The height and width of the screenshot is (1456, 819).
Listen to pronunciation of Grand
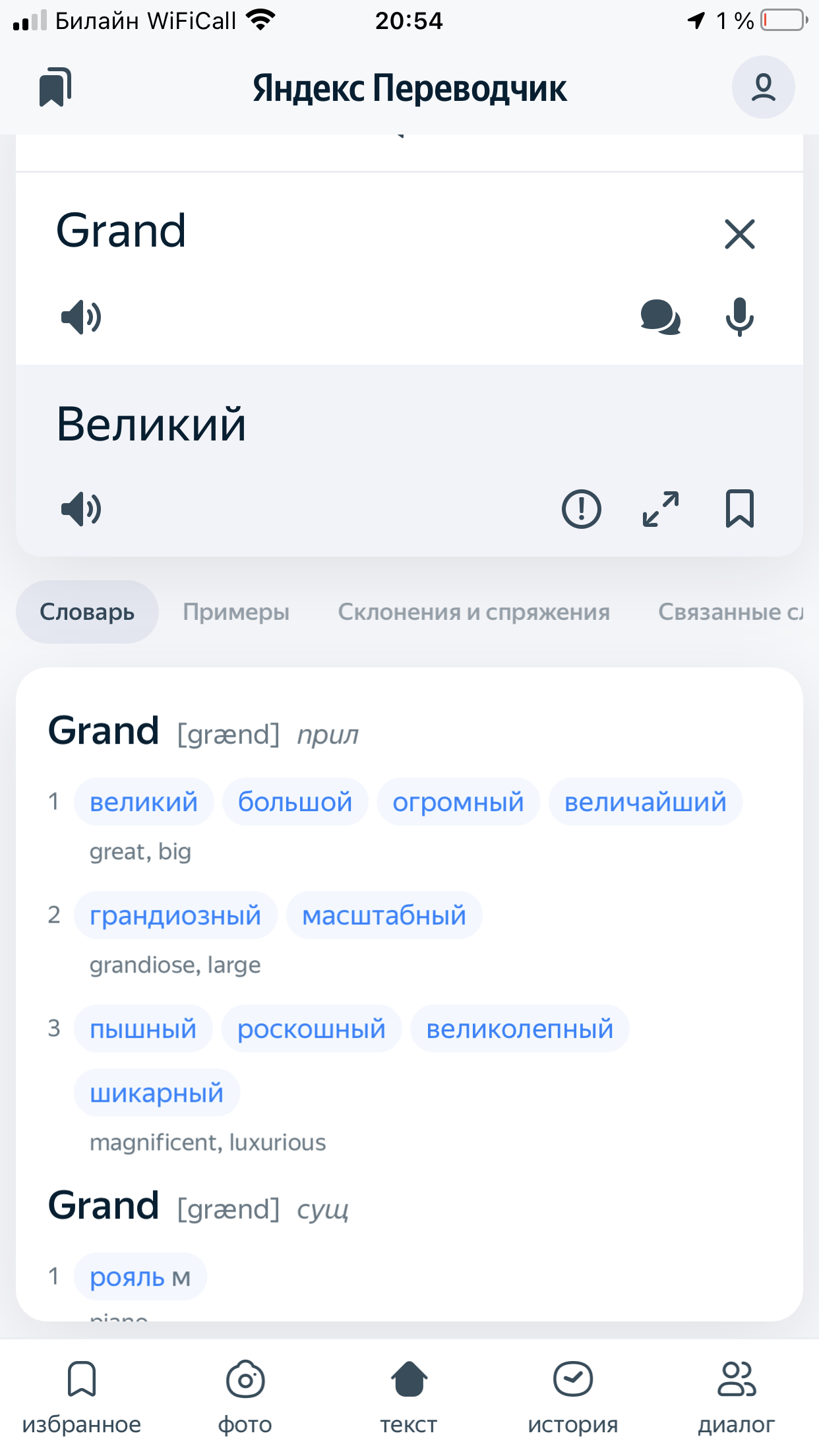click(x=81, y=317)
